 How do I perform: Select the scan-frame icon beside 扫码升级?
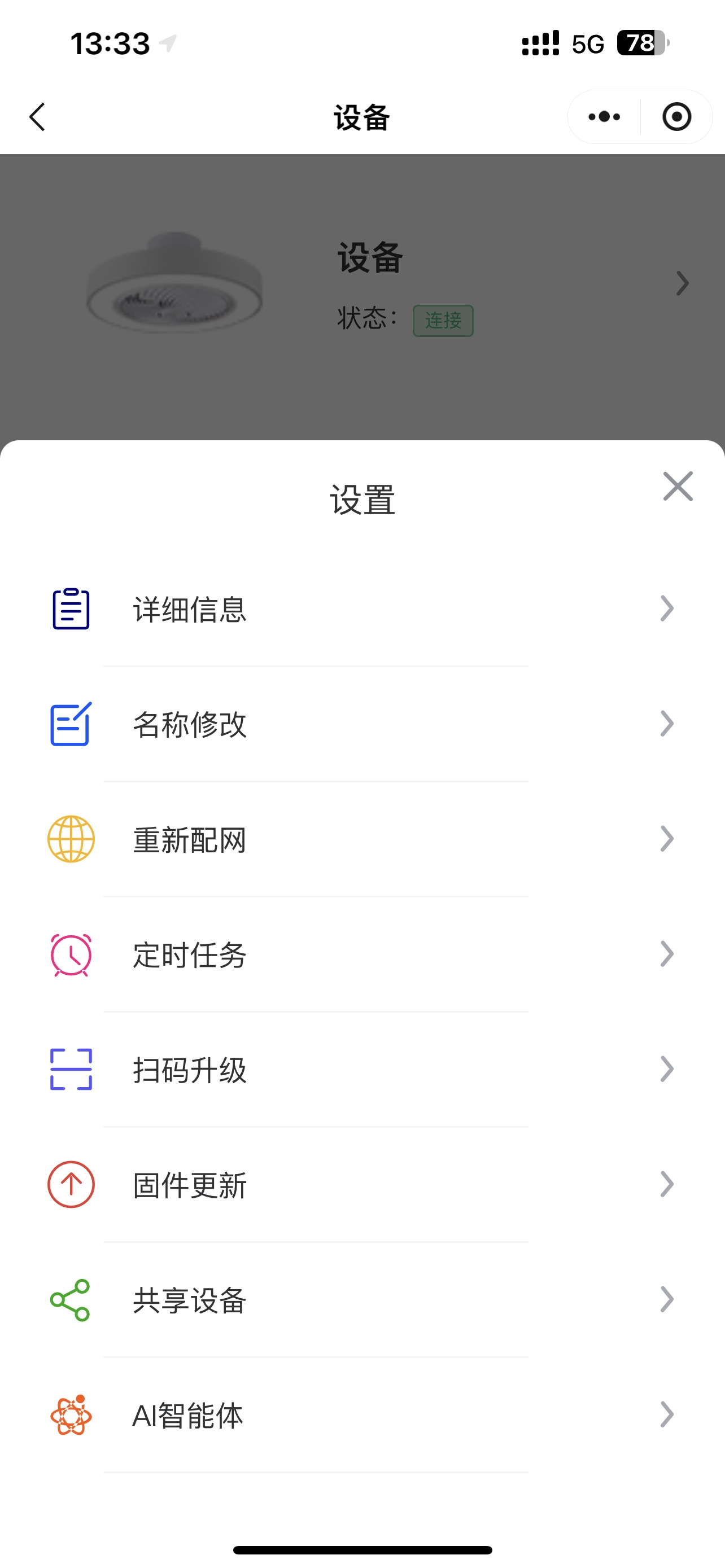coord(70,1068)
